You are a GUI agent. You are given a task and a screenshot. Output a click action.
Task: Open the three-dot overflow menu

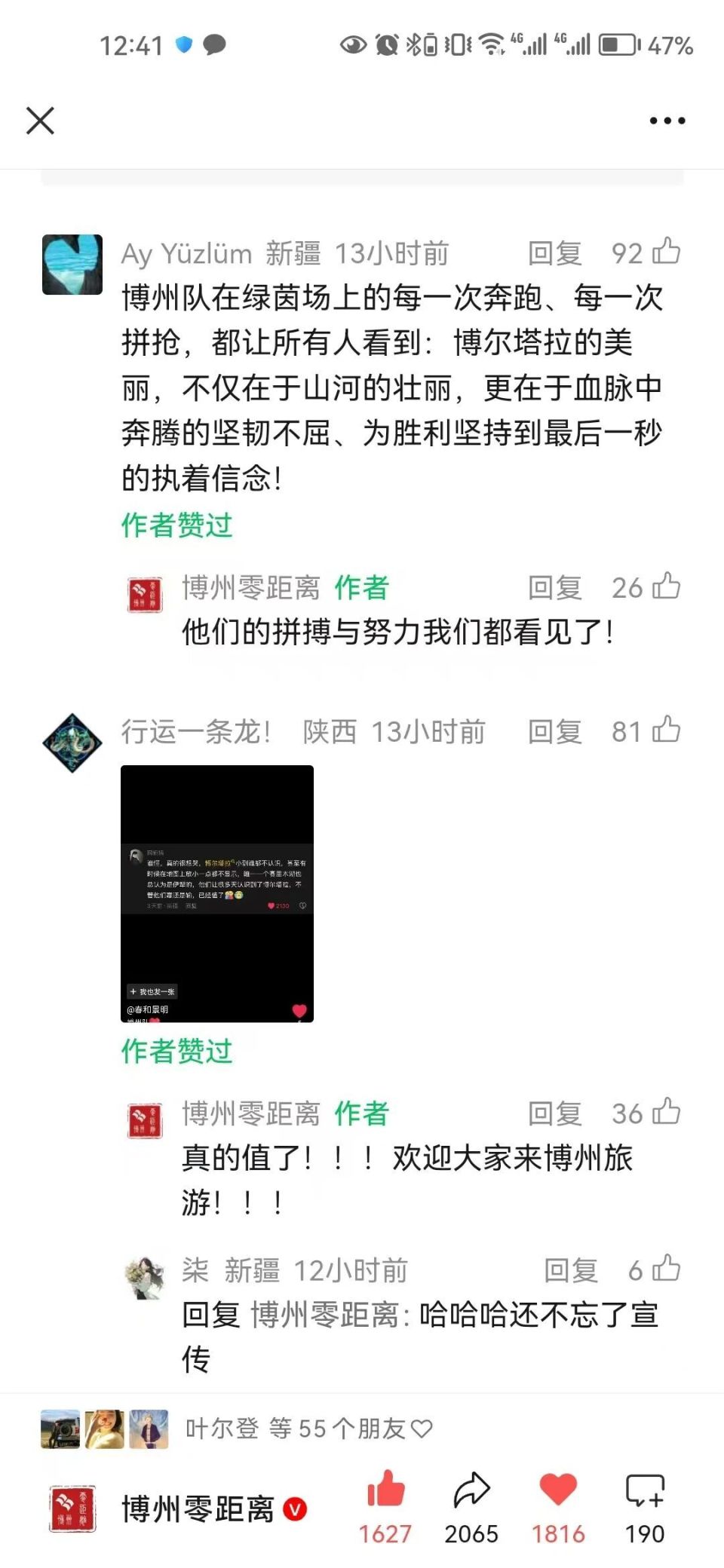667,121
